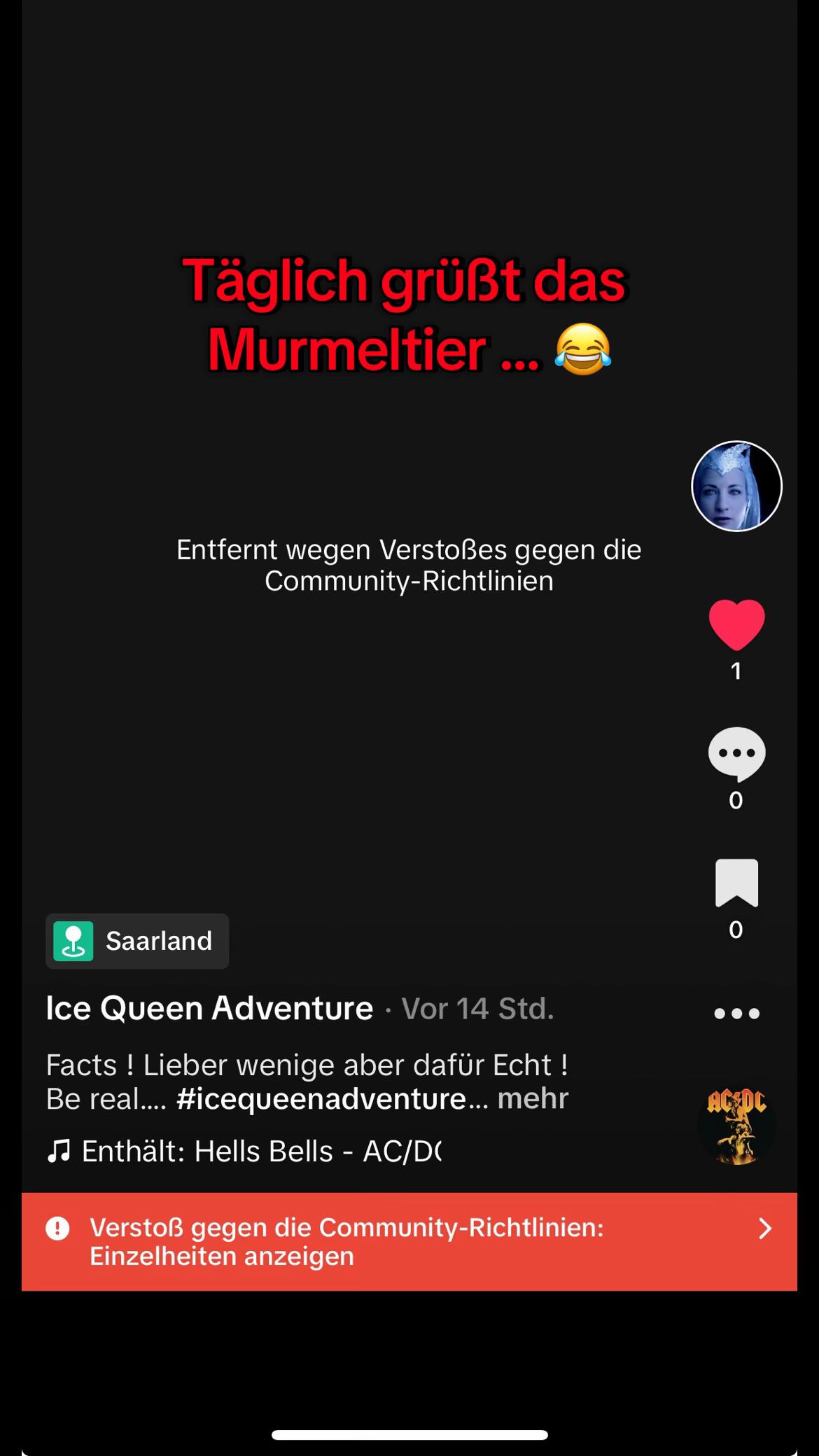
Task: Open the Ice Queen Adventure username
Action: tap(209, 1008)
